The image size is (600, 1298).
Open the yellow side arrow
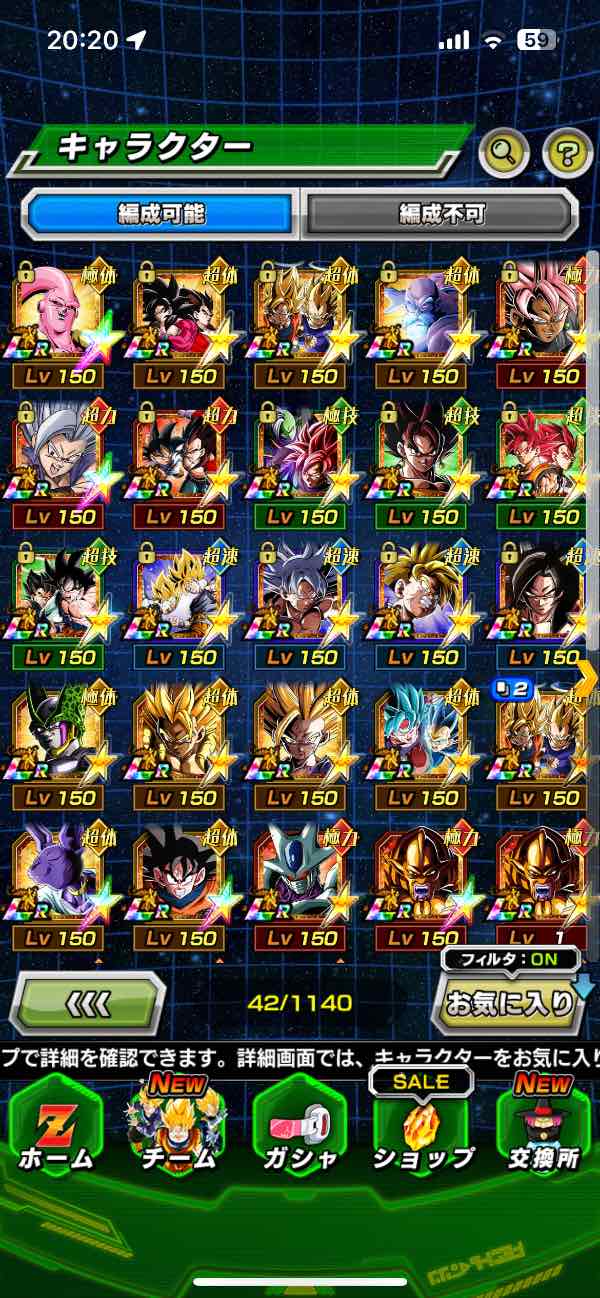(586, 678)
